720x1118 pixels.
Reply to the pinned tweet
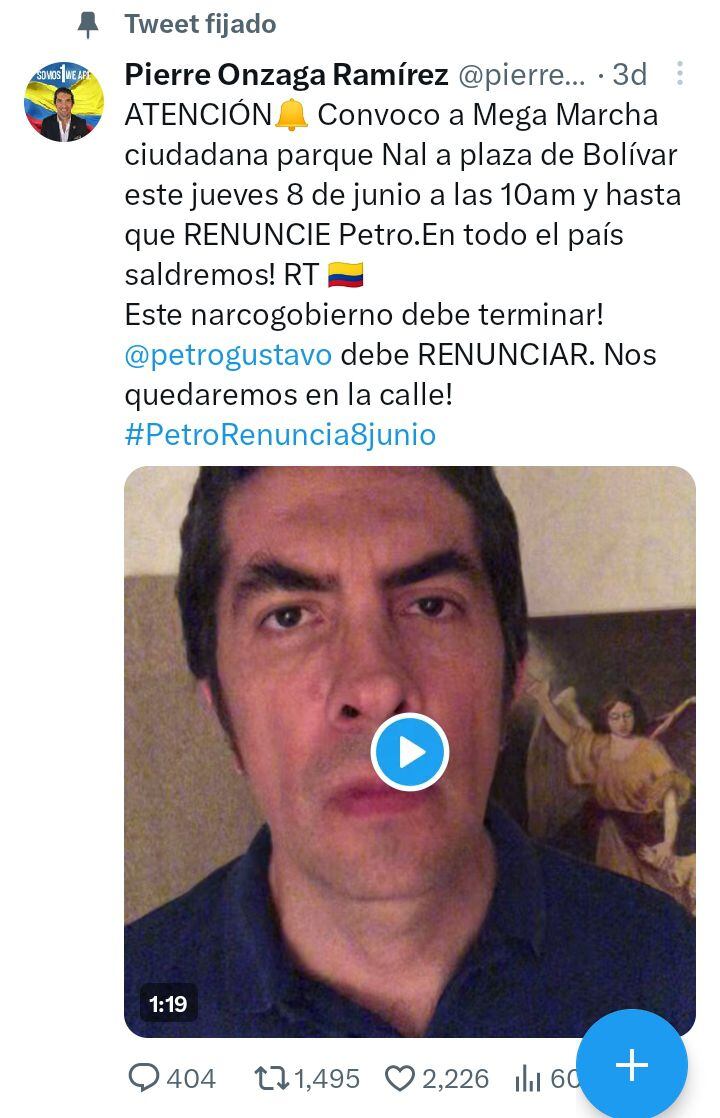pyautogui.click(x=146, y=1077)
